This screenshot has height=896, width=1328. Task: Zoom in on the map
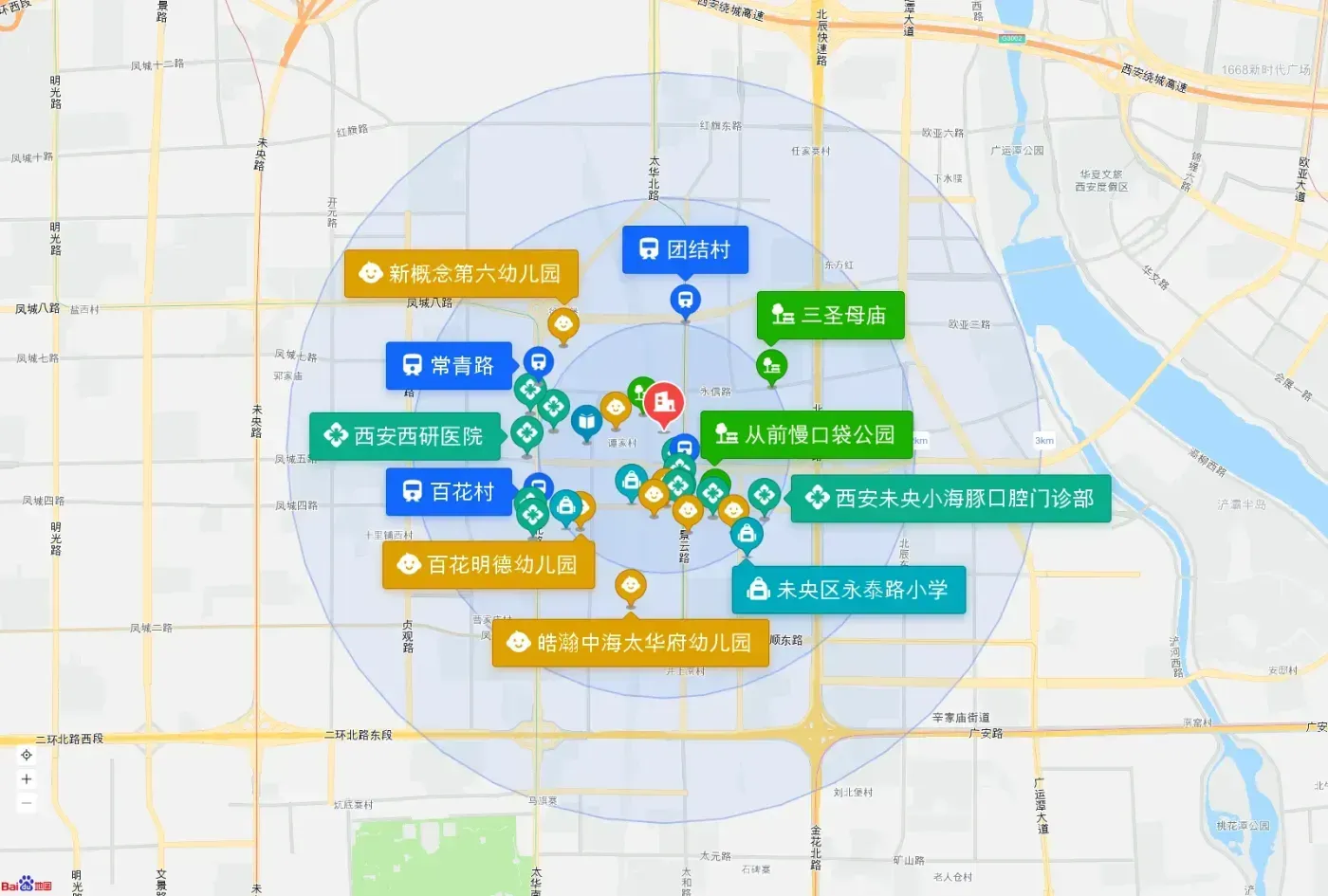(x=27, y=778)
